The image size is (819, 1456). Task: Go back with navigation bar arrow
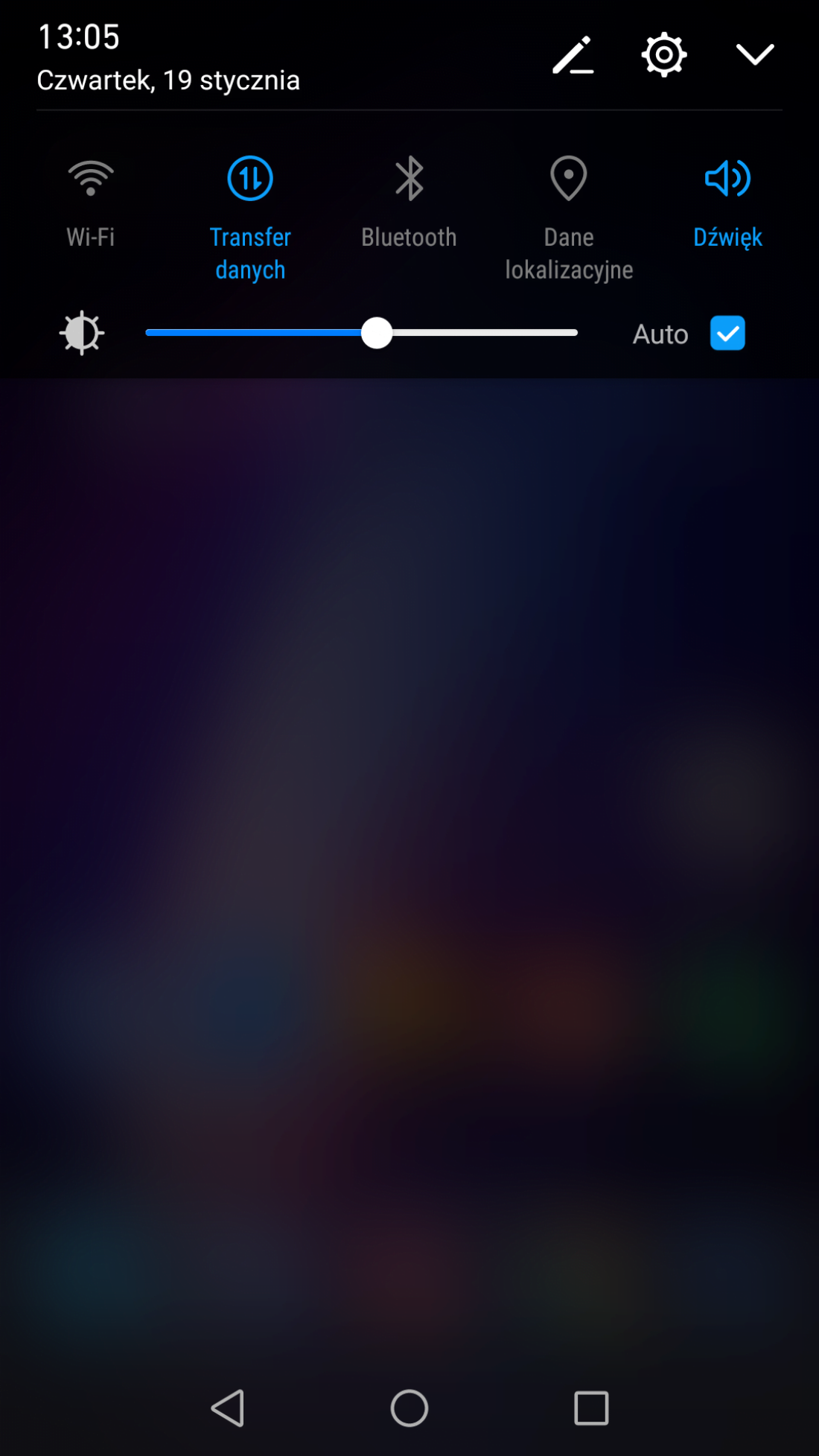point(228,1408)
